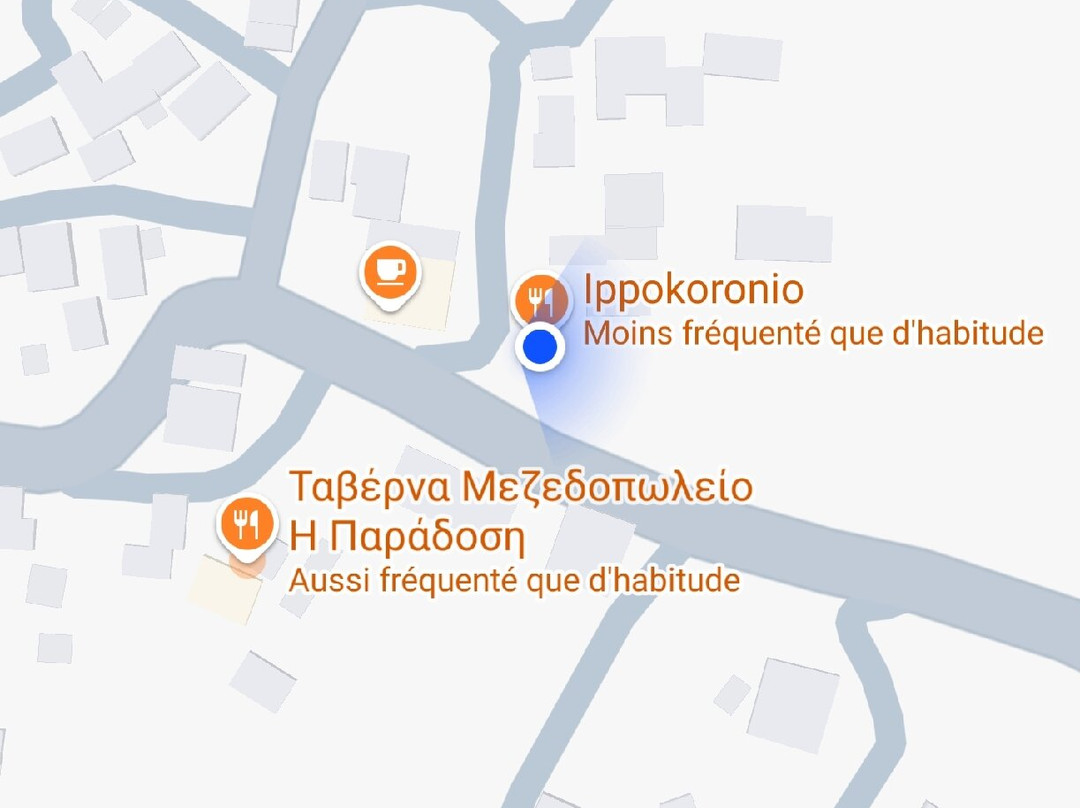Image resolution: width=1080 pixels, height=808 pixels.
Task: Open the Ταβέρνα Μεζεδοπωλείο Η Παράδοση marker
Action: click(246, 523)
